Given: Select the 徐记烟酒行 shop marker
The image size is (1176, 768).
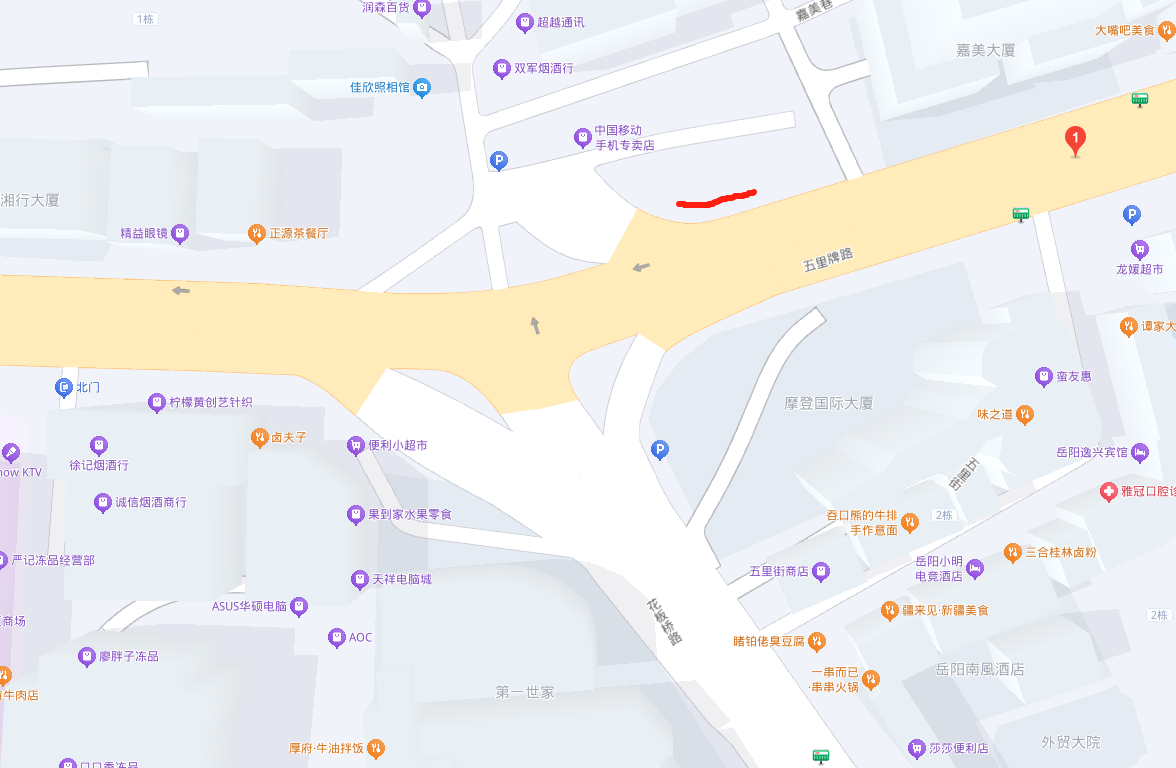Looking at the screenshot, I should point(98,445).
